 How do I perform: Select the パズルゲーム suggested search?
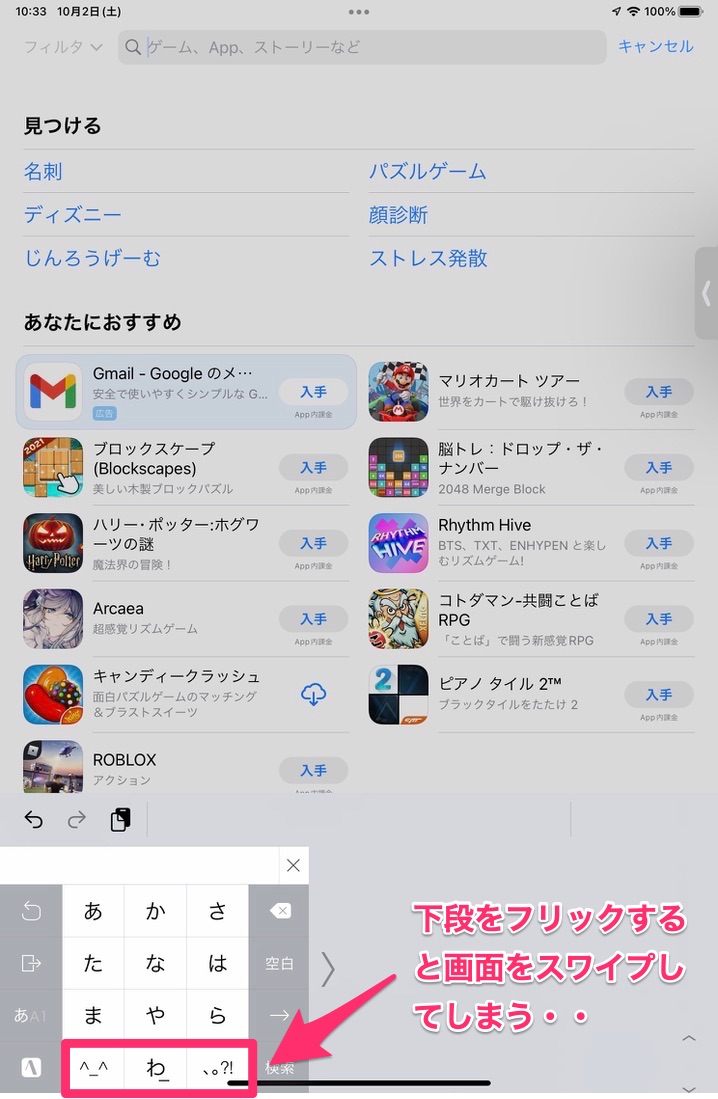click(x=427, y=172)
